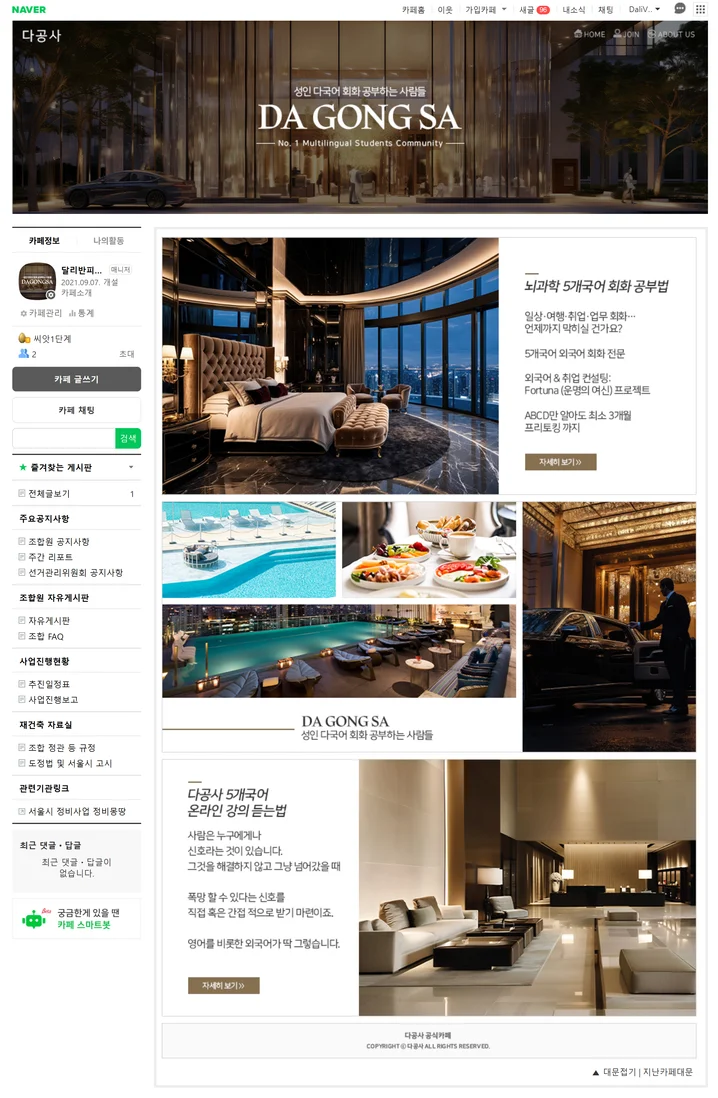This screenshot has width=718, height=1098.
Task: Open 조합 FAQ board
Action: [46, 637]
